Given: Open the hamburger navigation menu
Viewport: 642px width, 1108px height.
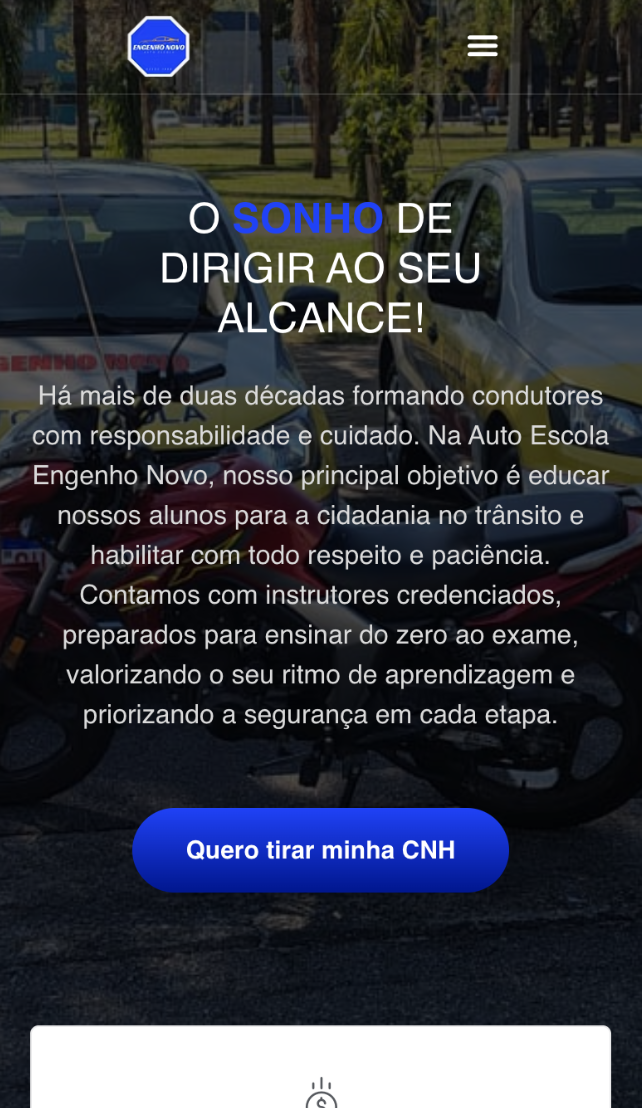Looking at the screenshot, I should coord(482,46).
